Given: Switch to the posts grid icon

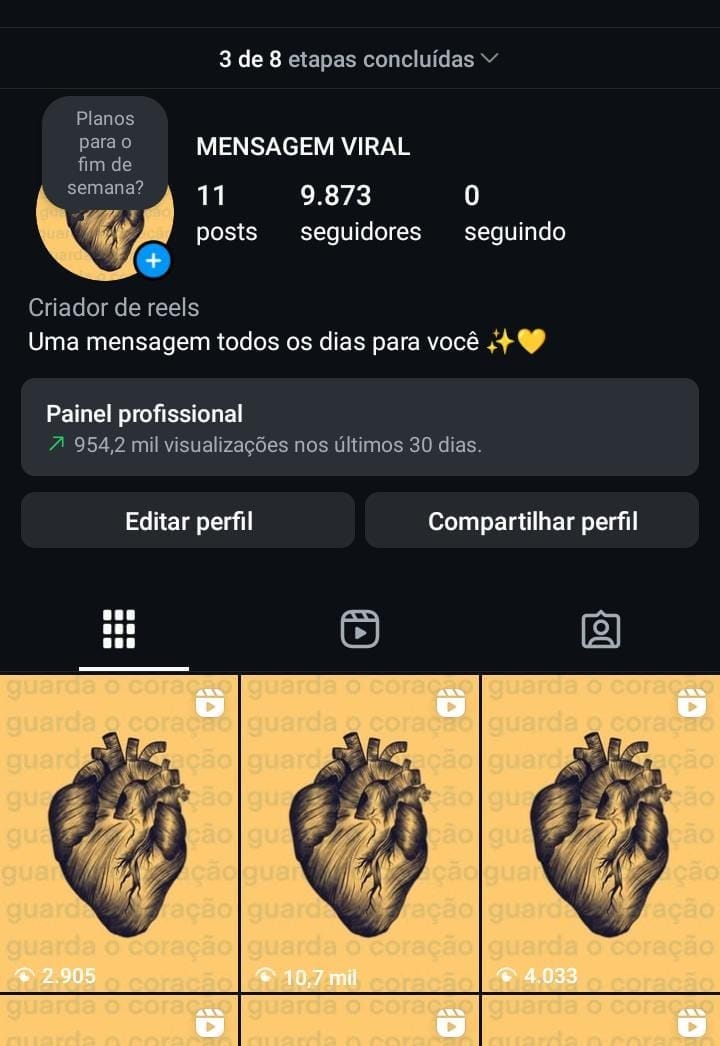Looking at the screenshot, I should pos(119,628).
